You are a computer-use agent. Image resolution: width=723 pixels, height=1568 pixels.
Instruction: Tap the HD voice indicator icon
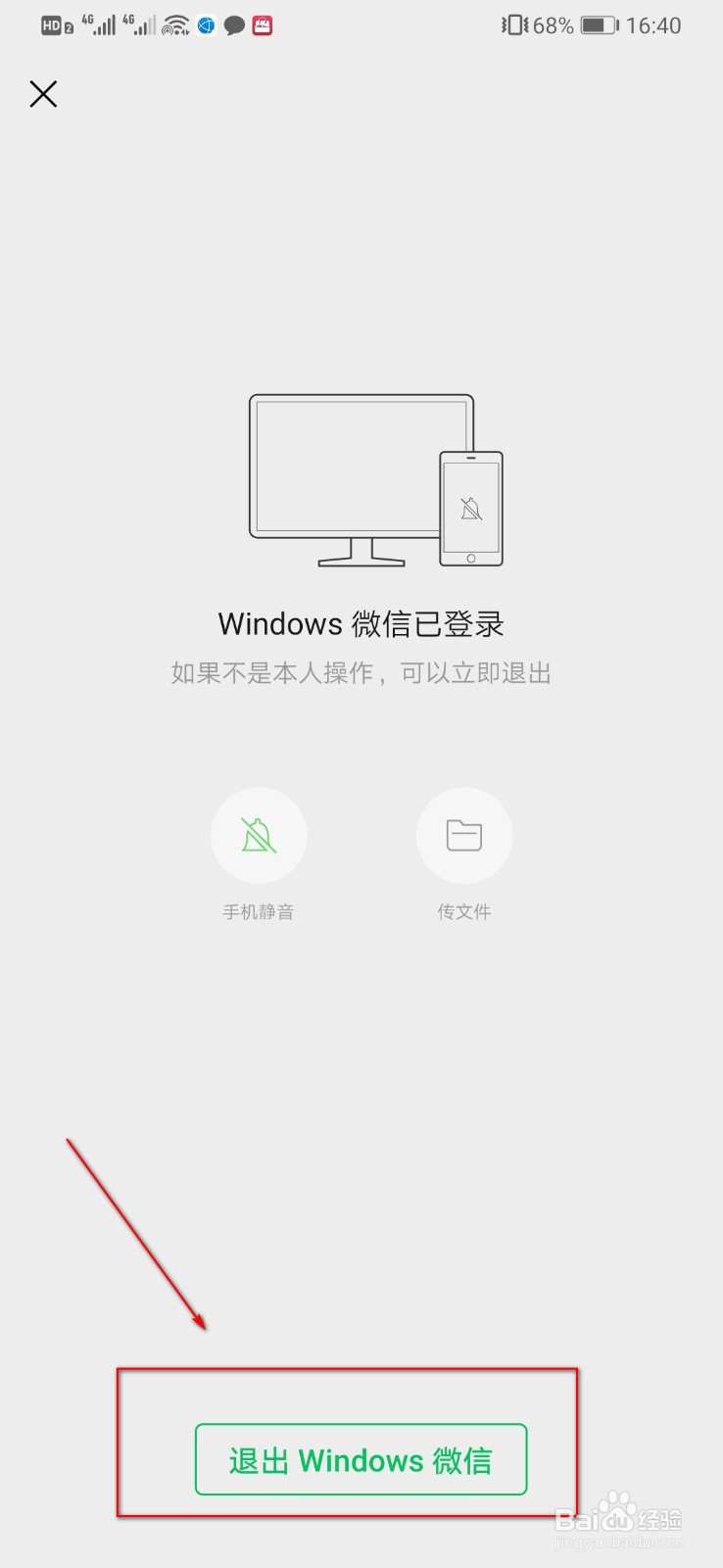tap(49, 24)
